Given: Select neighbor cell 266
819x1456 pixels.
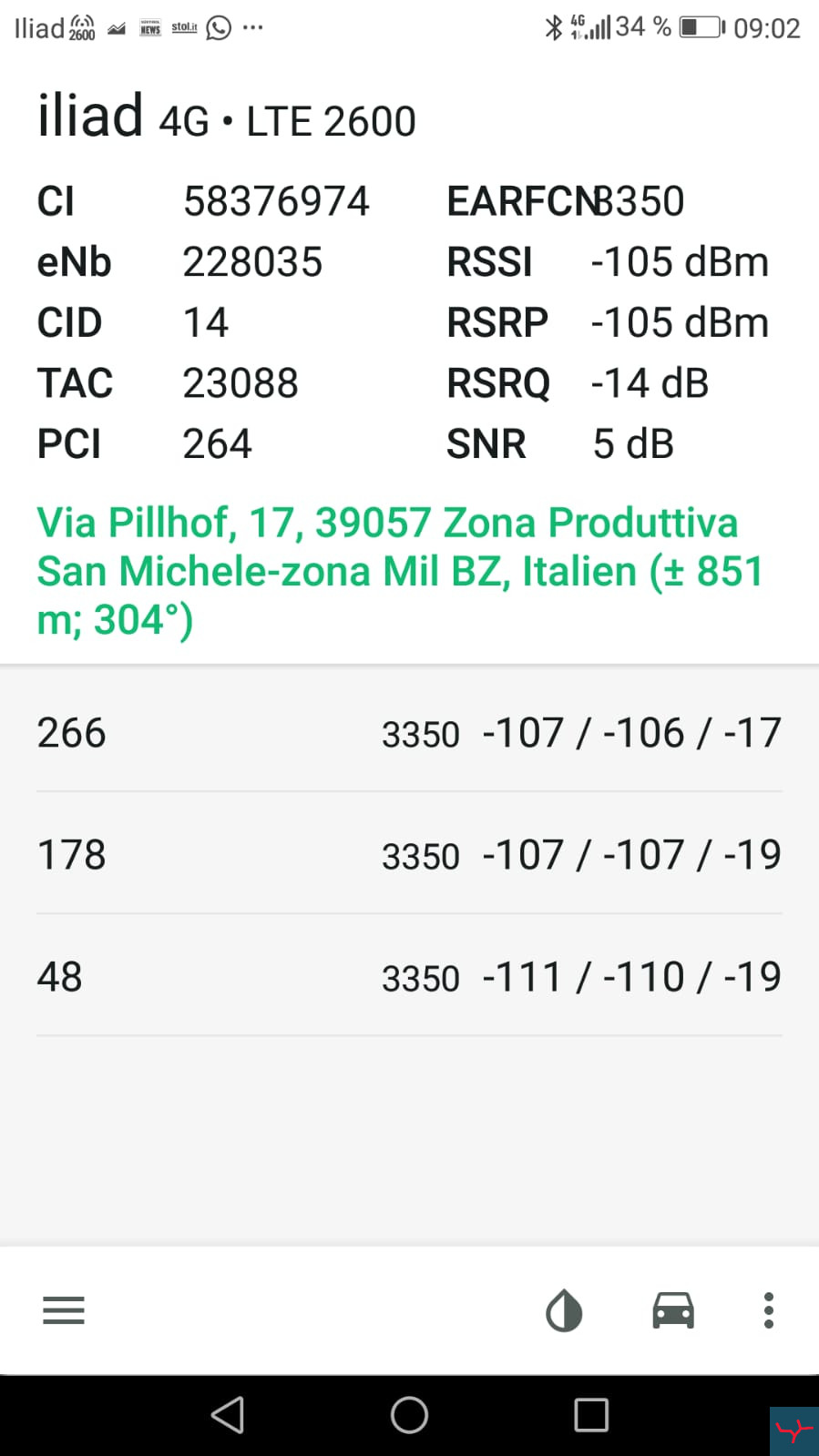Looking at the screenshot, I should pyautogui.click(x=409, y=732).
